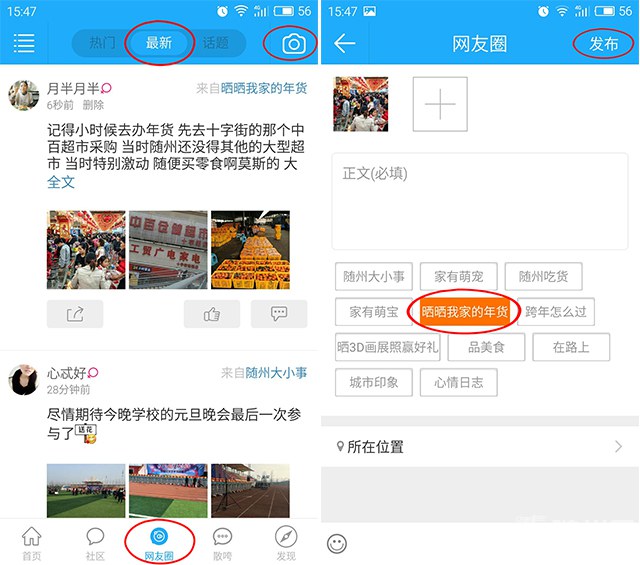Open the 所在位置 location row
This screenshot has height=565, width=640.
coord(479,447)
